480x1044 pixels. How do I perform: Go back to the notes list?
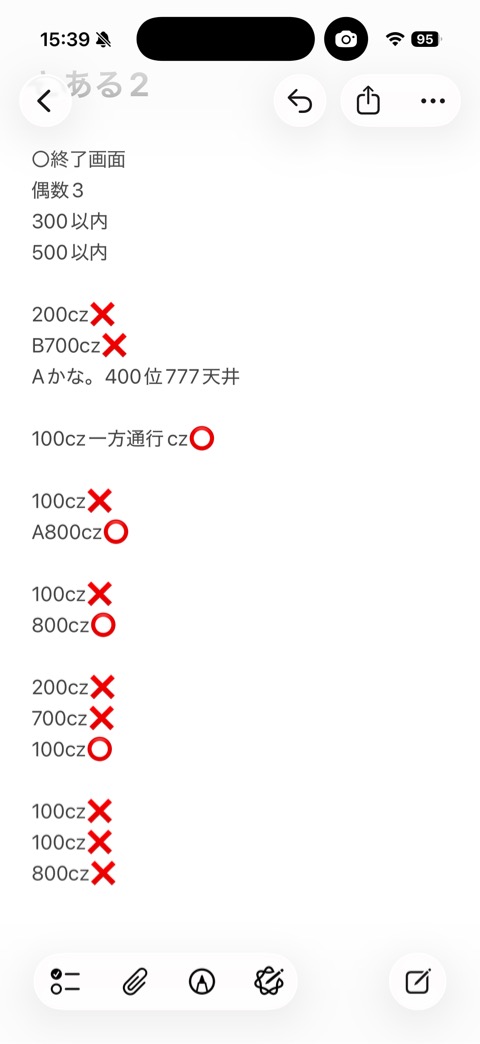coord(45,101)
